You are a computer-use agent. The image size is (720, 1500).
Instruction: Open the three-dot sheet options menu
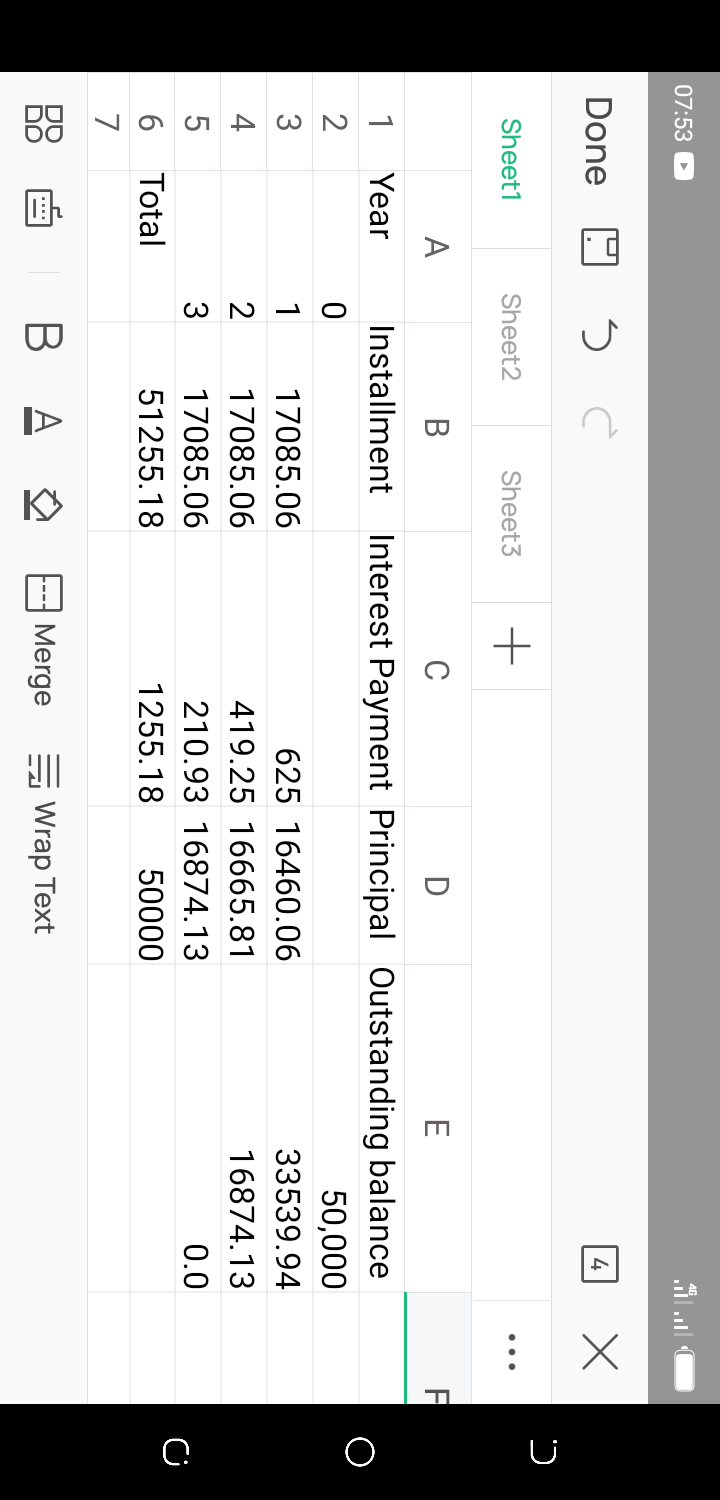(511, 1352)
